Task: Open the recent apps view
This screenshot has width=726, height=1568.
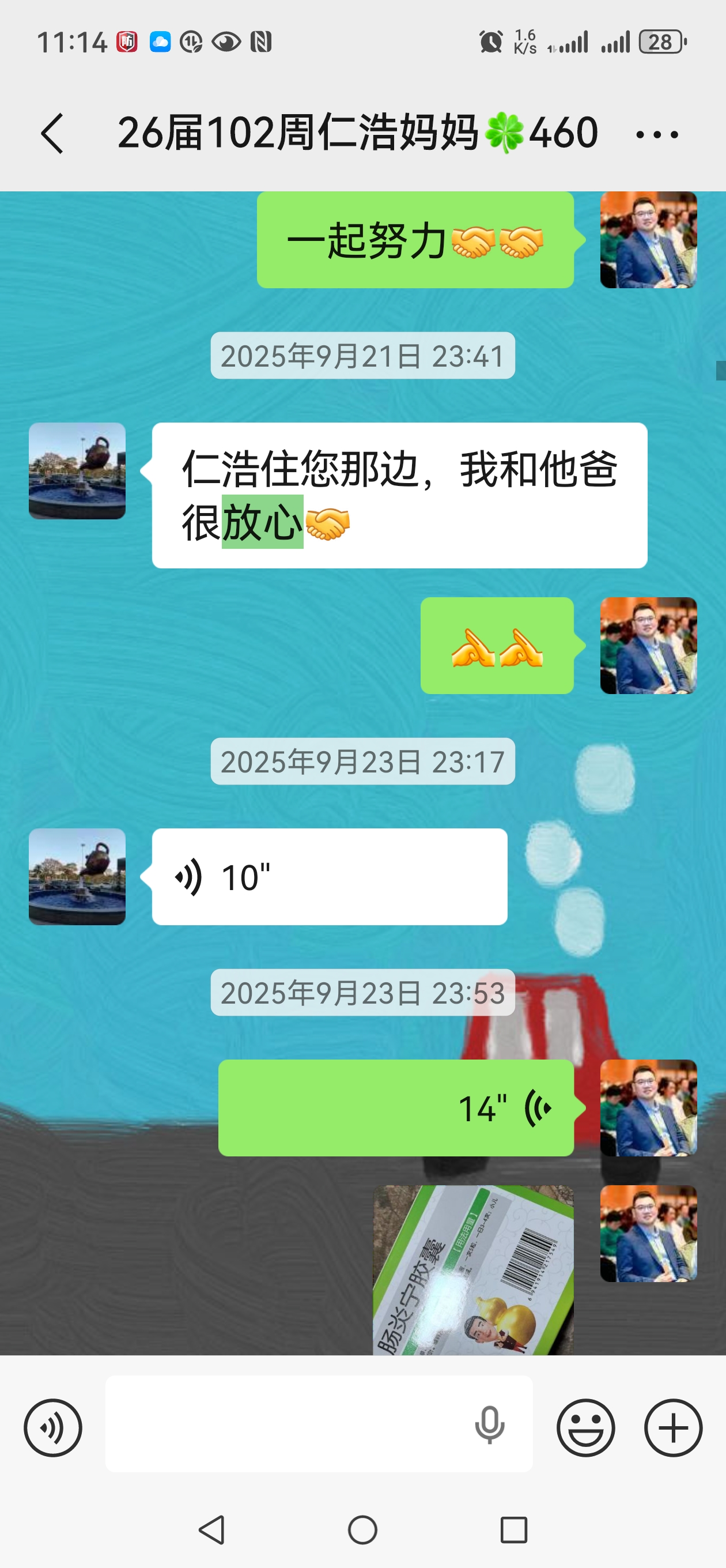Action: (x=513, y=1529)
